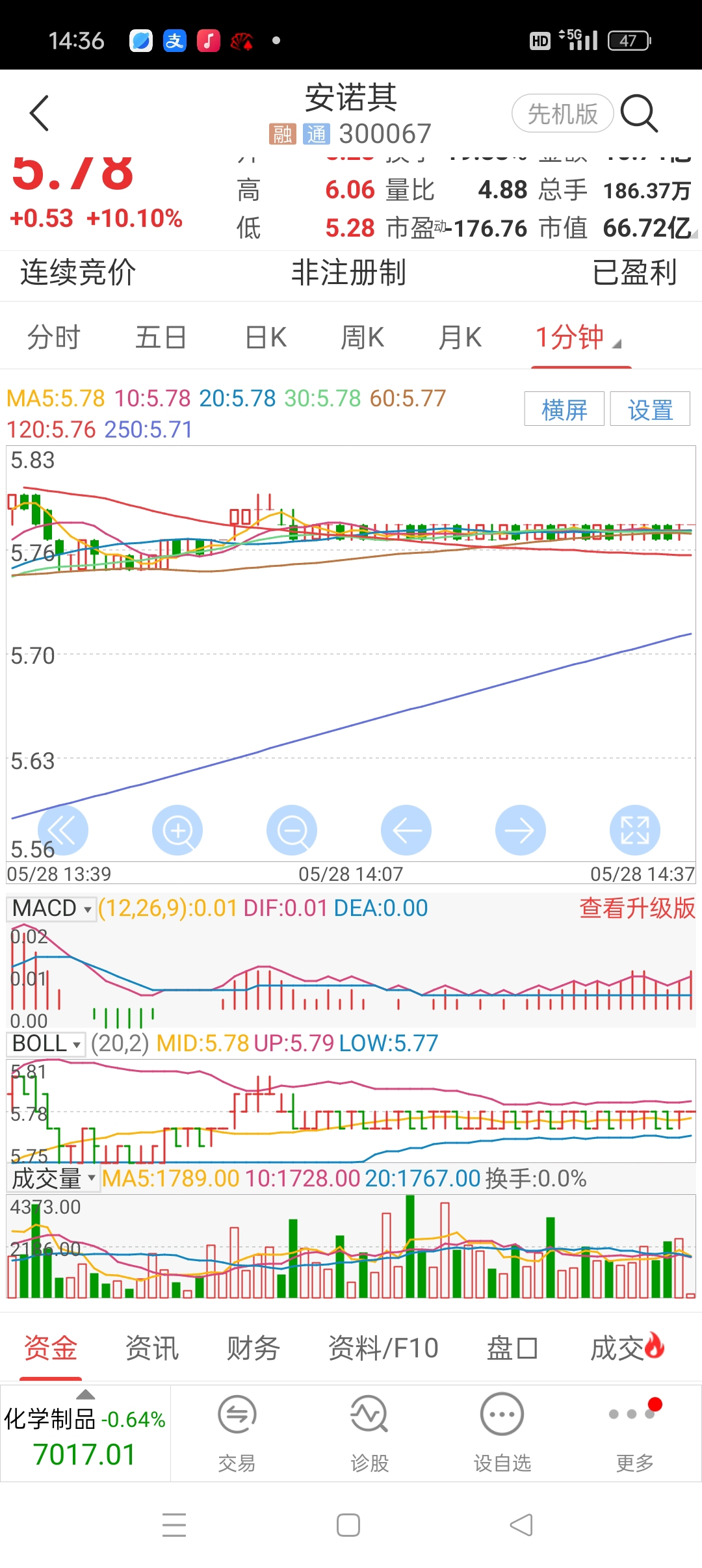
Task: Open the 交易 trade button
Action: [x=237, y=1432]
